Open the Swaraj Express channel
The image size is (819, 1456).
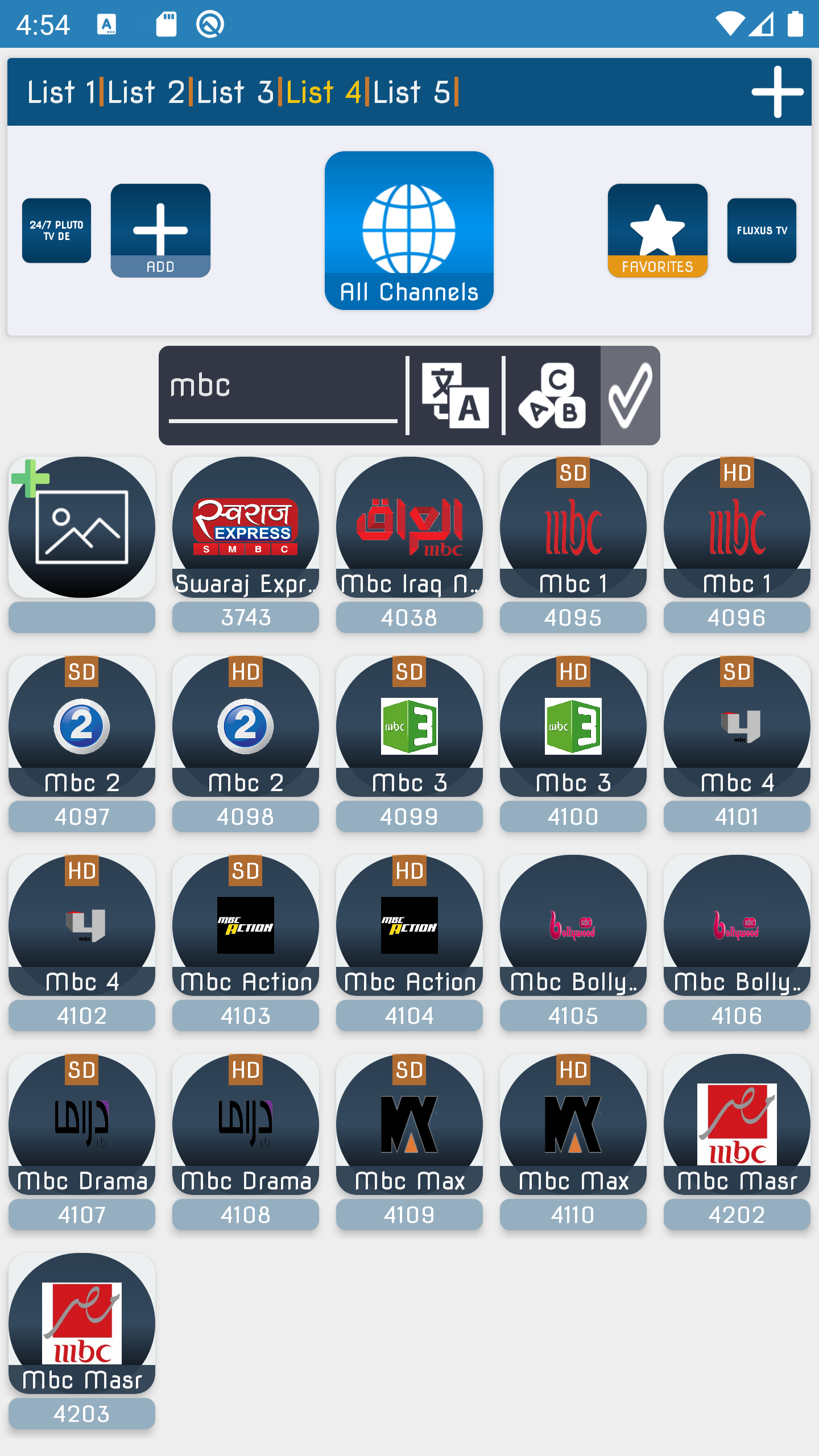pos(245,529)
